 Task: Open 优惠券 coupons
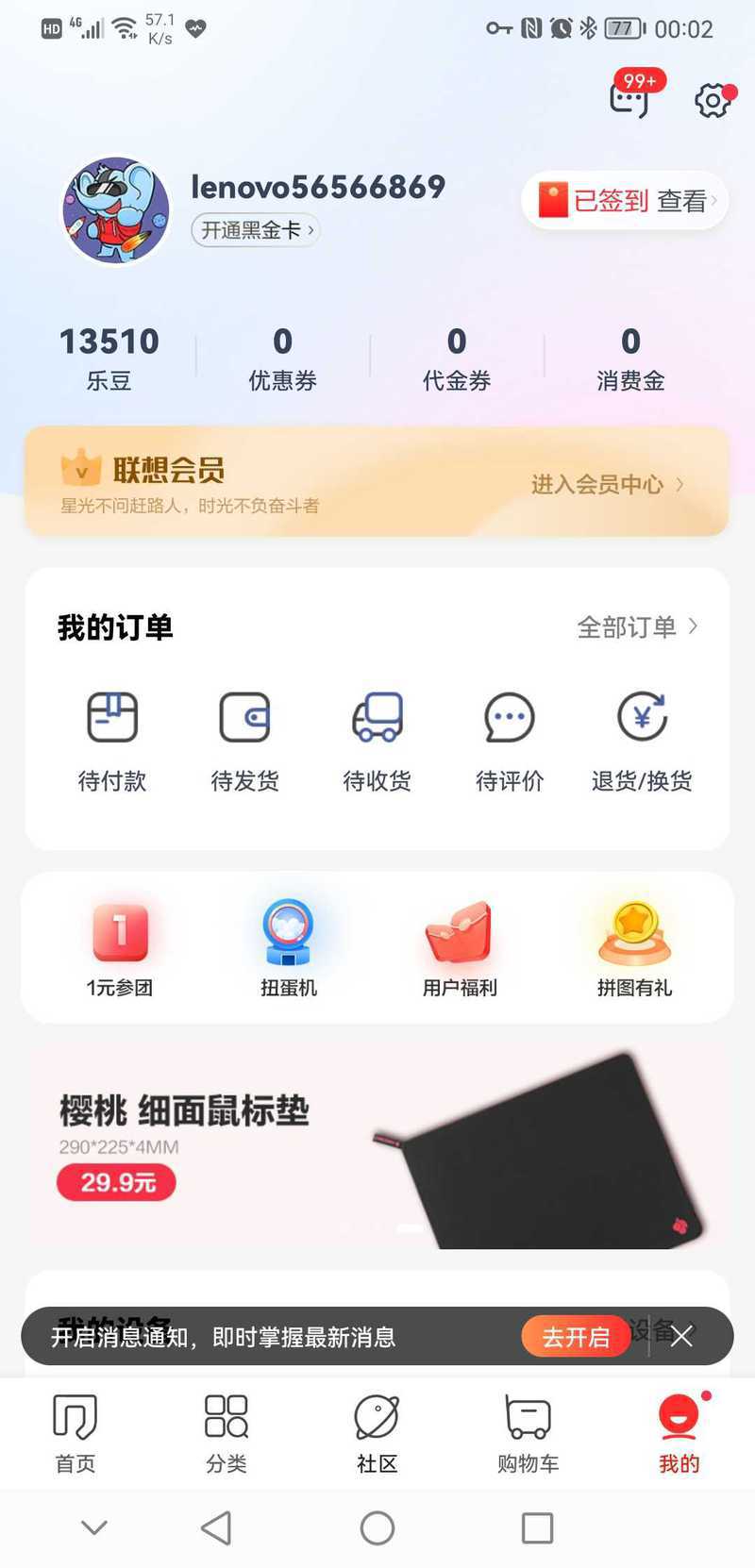coord(282,358)
